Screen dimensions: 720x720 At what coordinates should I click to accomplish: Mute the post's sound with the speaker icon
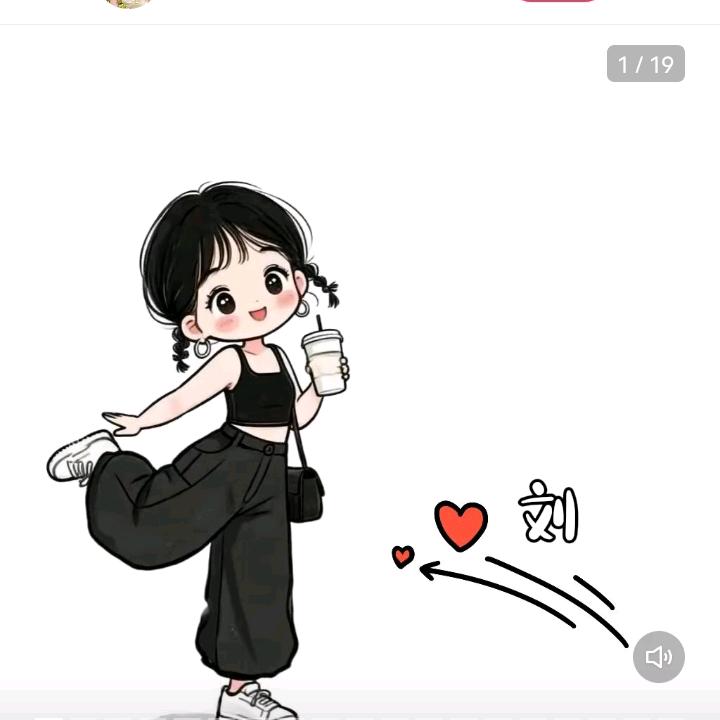pos(658,657)
